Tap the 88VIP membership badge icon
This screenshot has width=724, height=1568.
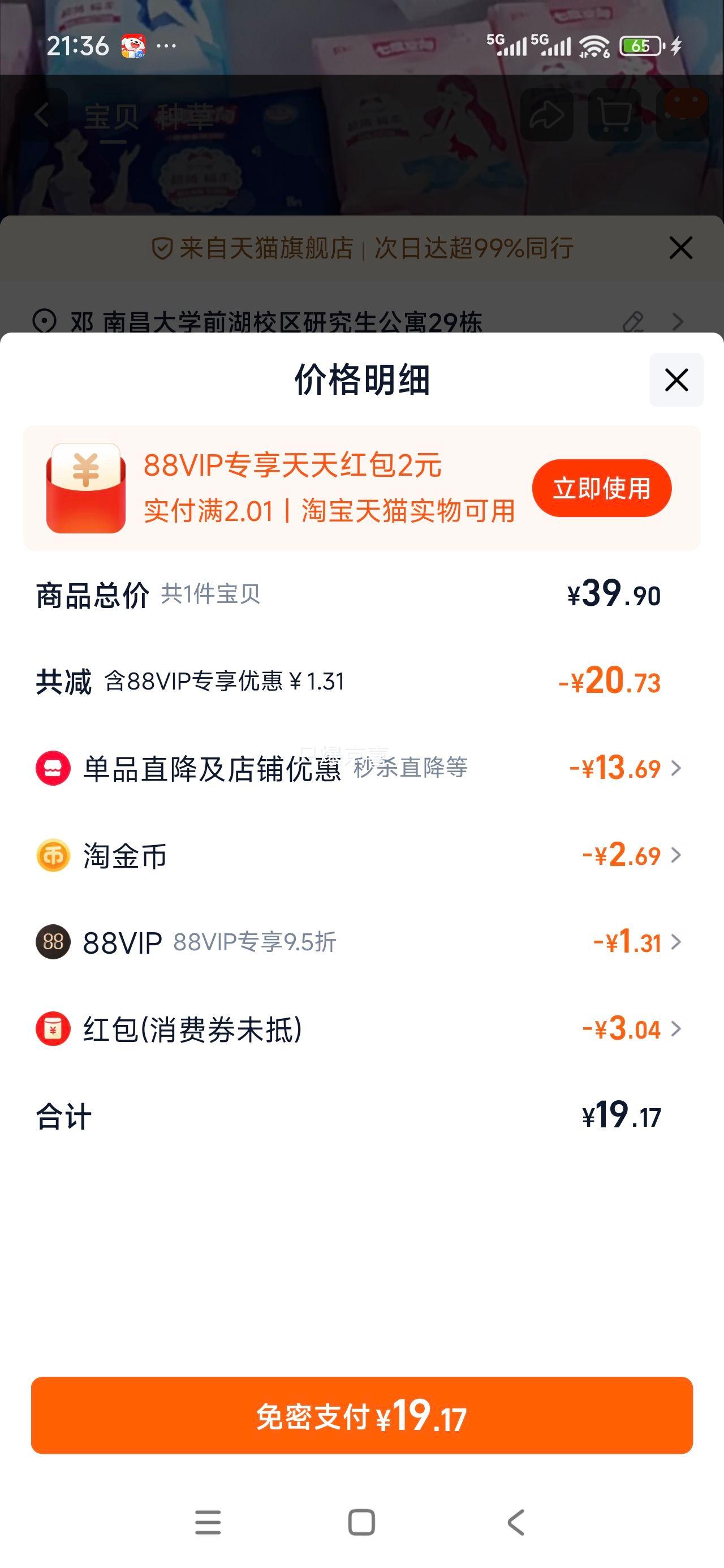pos(53,942)
